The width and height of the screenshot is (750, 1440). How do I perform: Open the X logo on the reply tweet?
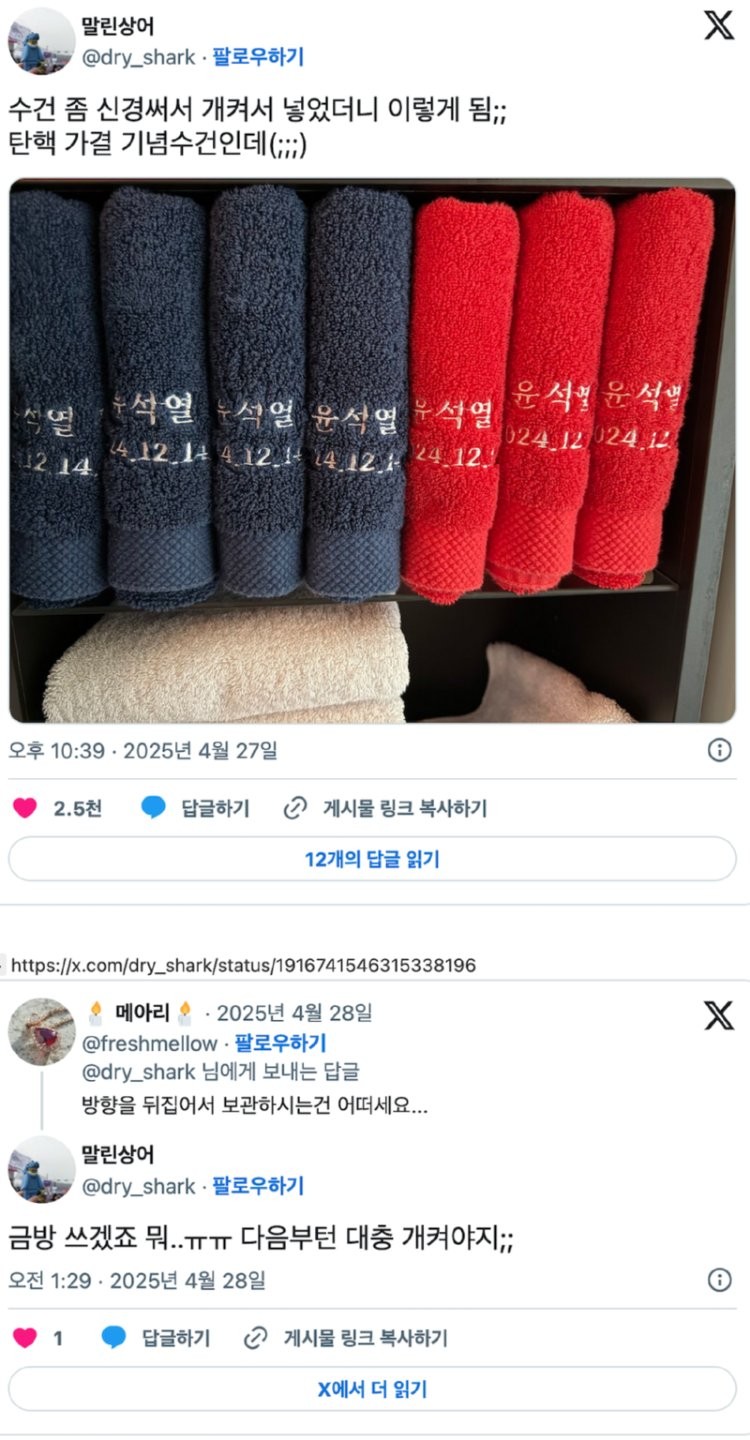pos(719,1015)
